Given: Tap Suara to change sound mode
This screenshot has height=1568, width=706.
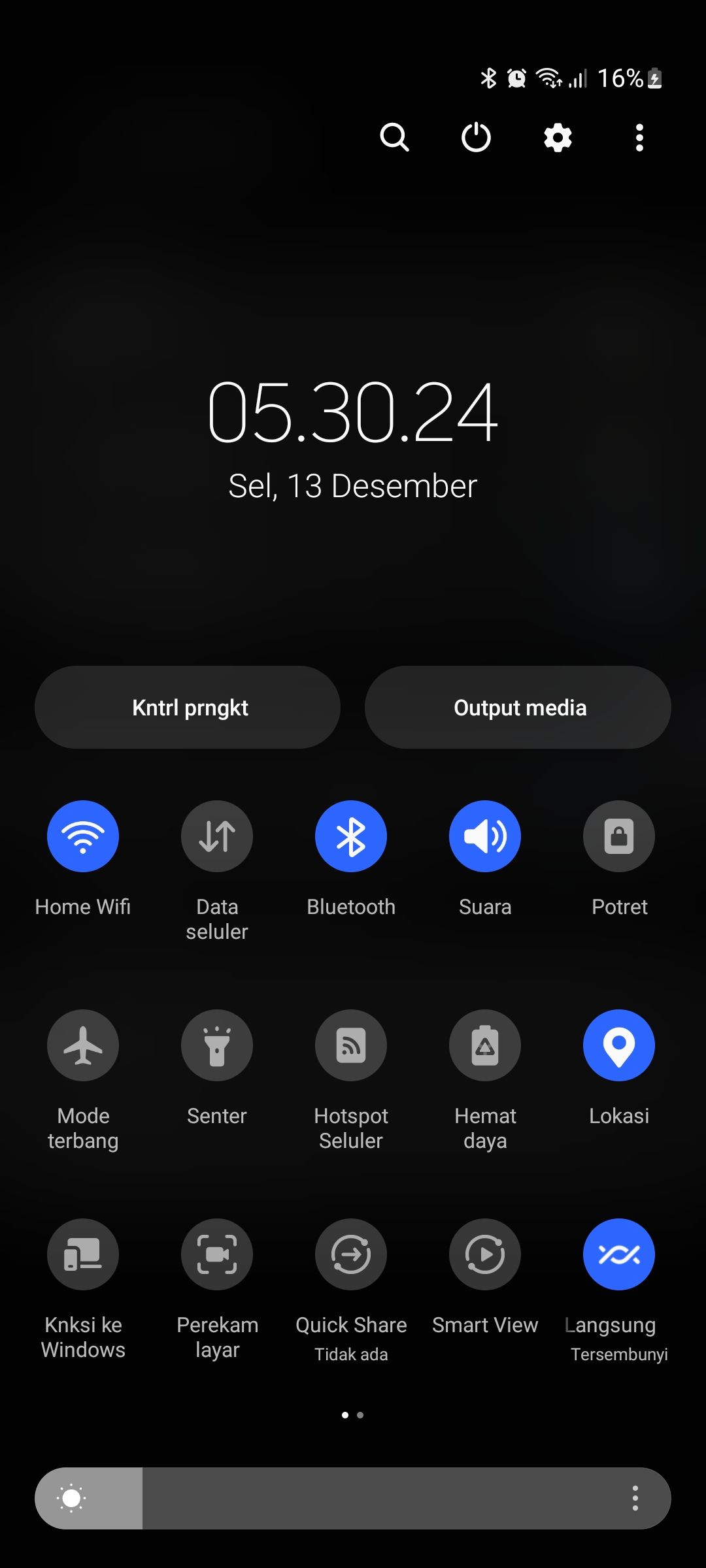Looking at the screenshot, I should (x=485, y=836).
